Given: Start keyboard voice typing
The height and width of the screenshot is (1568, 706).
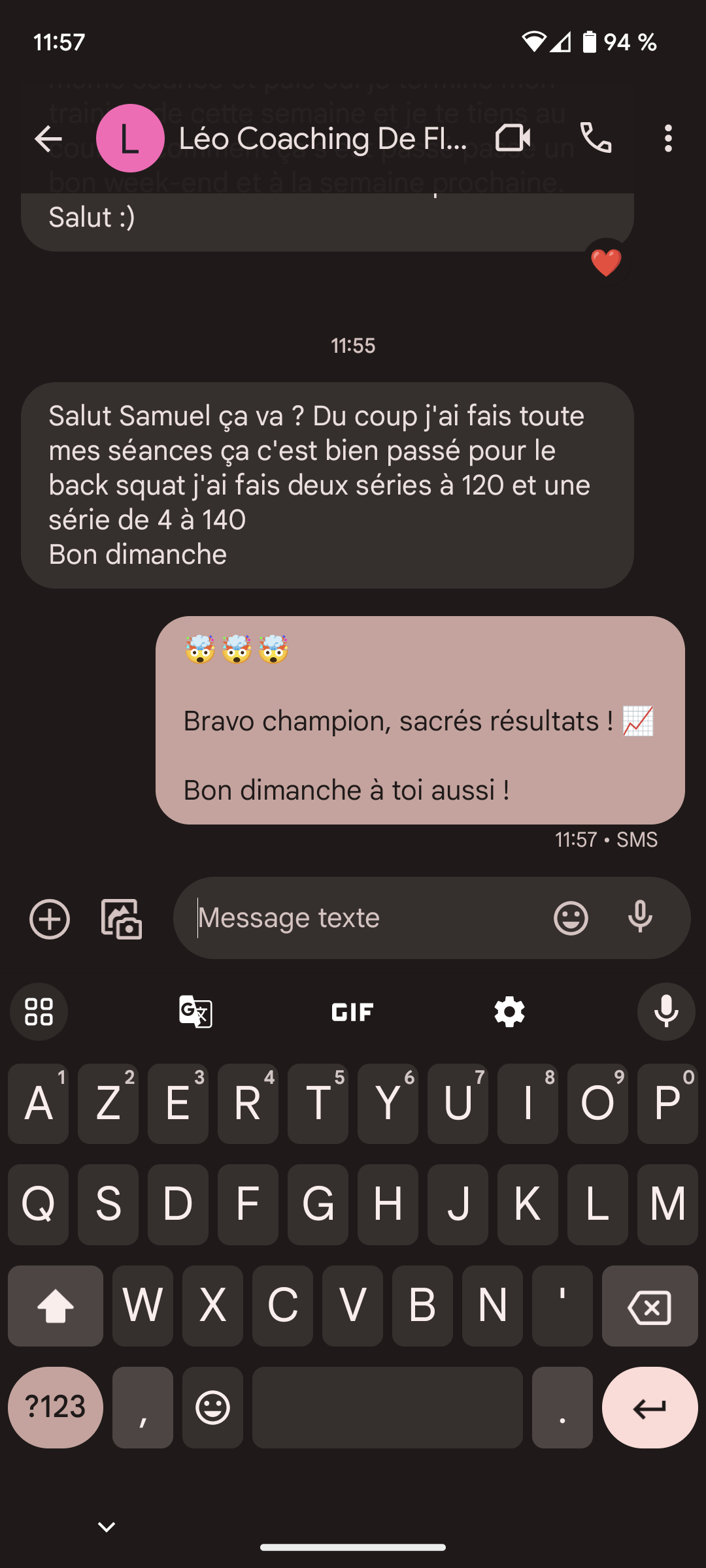Looking at the screenshot, I should 666,1011.
